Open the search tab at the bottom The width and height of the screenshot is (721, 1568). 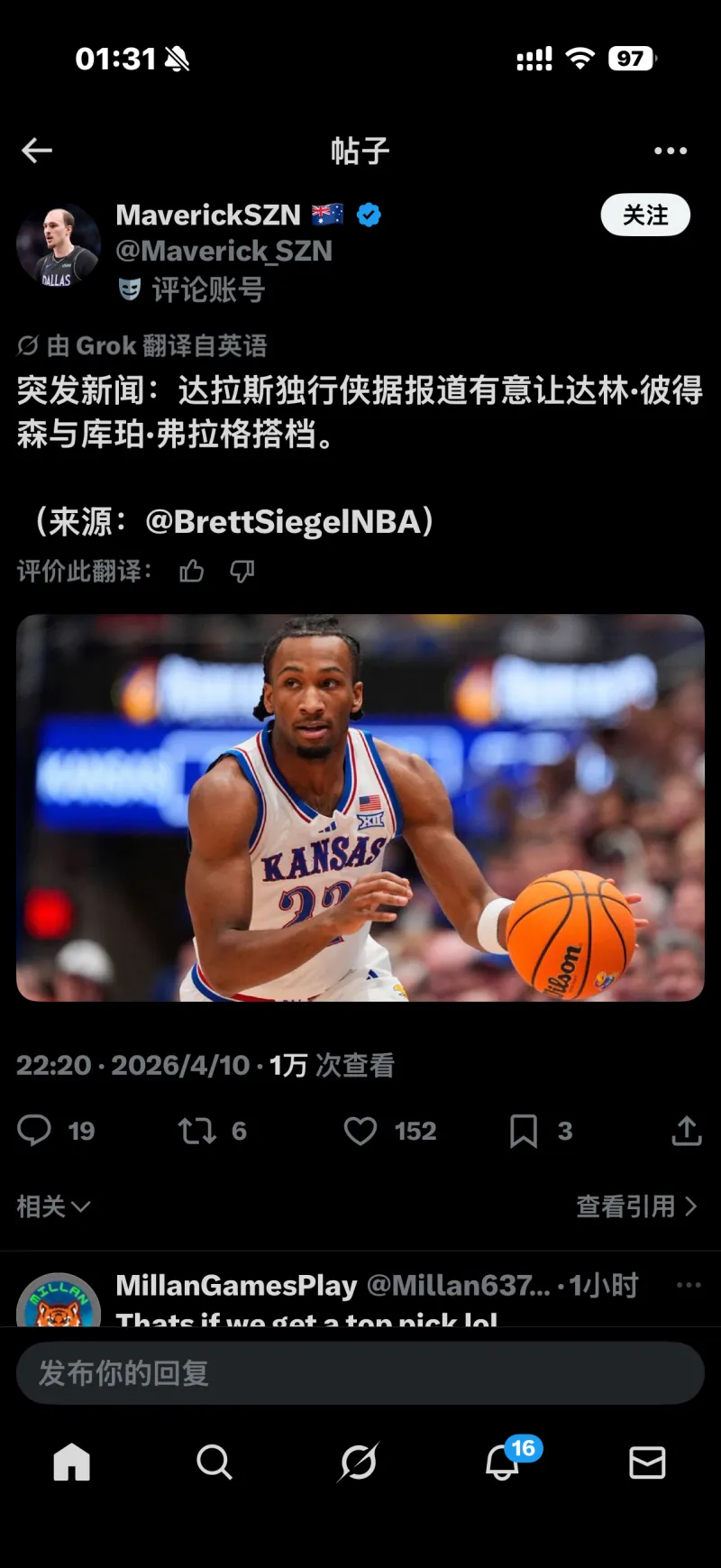pos(214,1463)
